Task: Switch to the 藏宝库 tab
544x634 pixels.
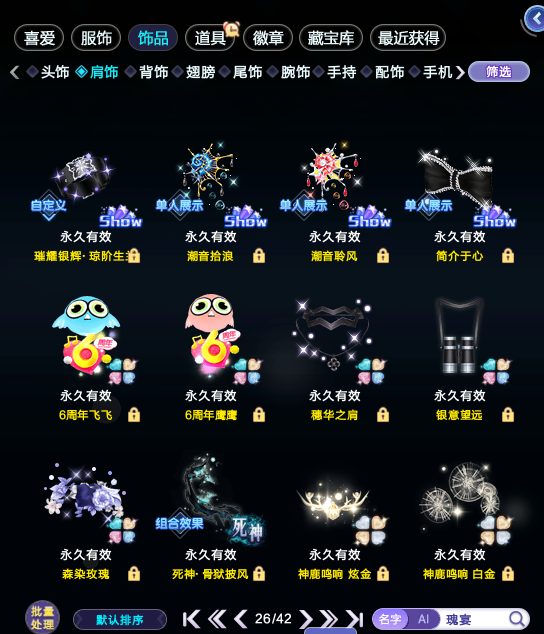Action: pyautogui.click(x=330, y=38)
